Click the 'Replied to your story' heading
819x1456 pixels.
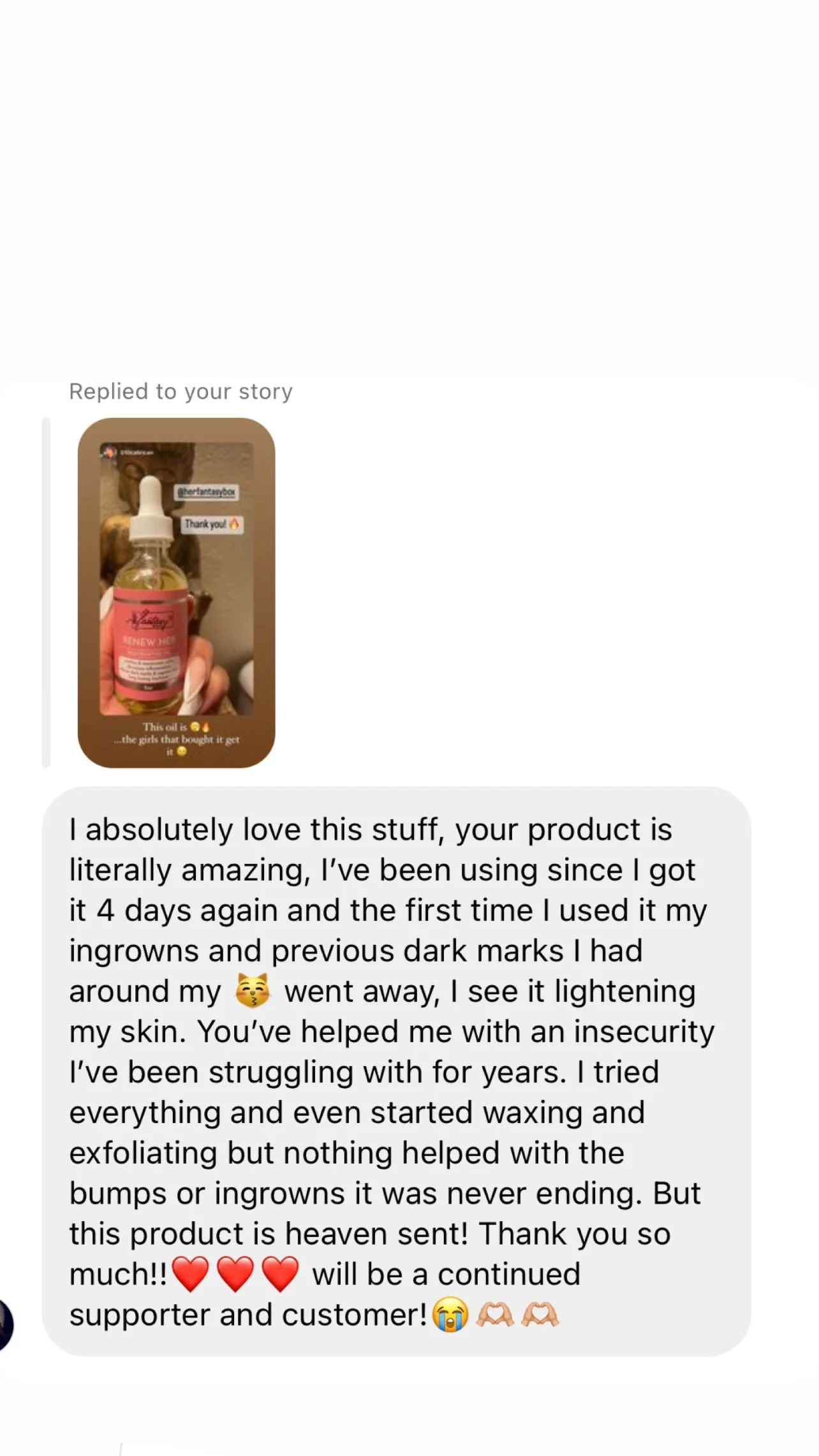180,390
